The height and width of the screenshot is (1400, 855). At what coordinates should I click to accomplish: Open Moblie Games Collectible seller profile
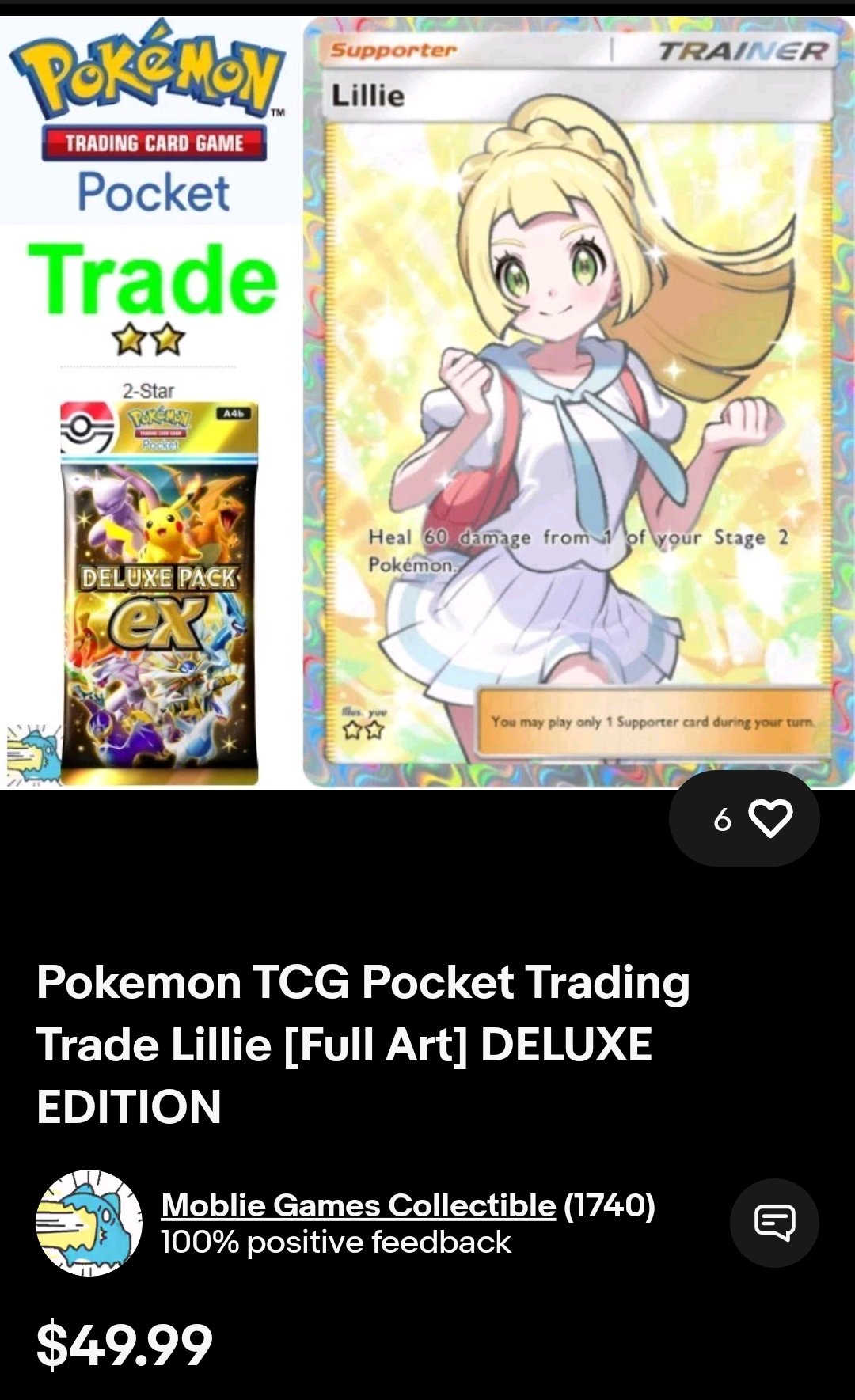pos(358,1205)
